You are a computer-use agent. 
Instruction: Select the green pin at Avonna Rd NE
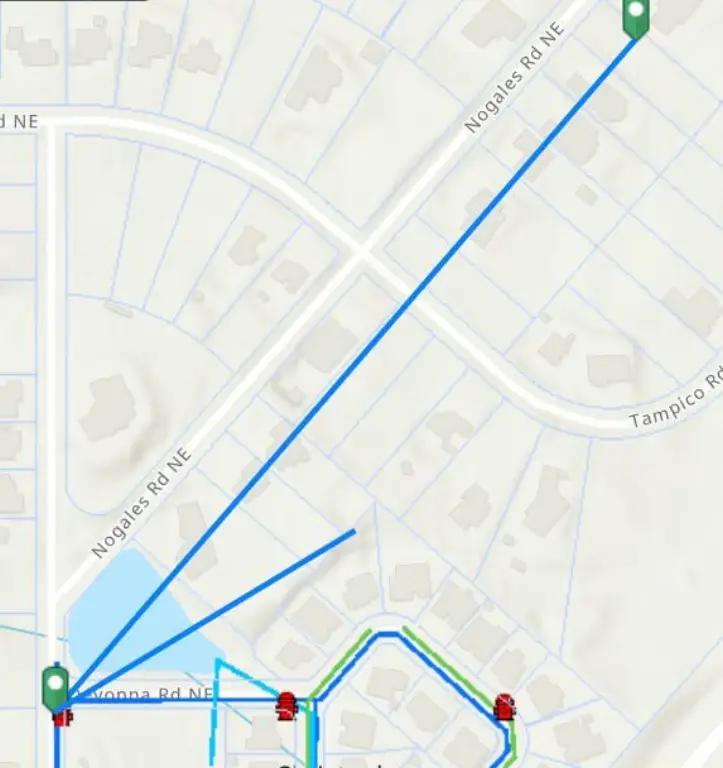tap(55, 687)
